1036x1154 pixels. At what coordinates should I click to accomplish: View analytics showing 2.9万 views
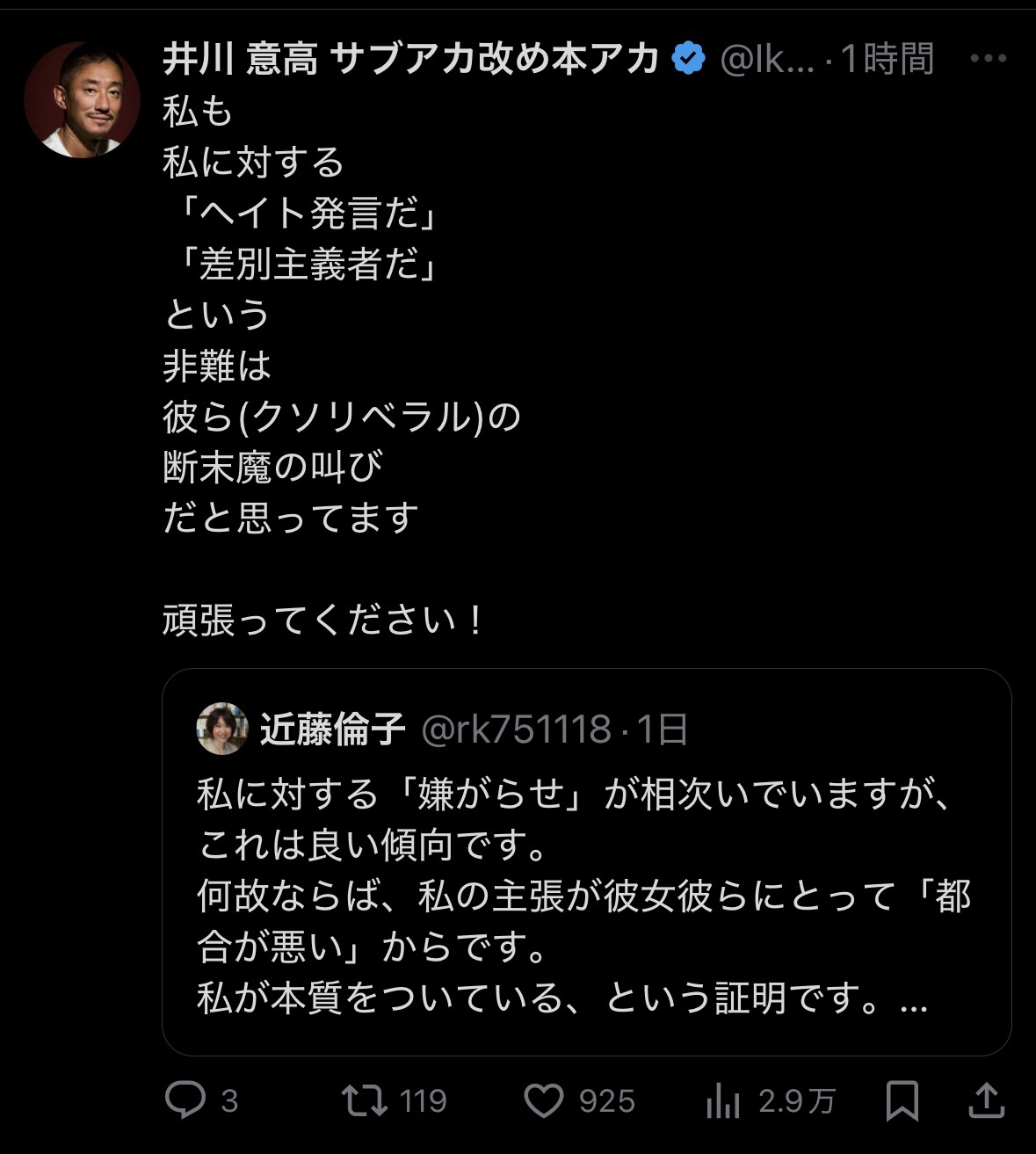point(724,1100)
